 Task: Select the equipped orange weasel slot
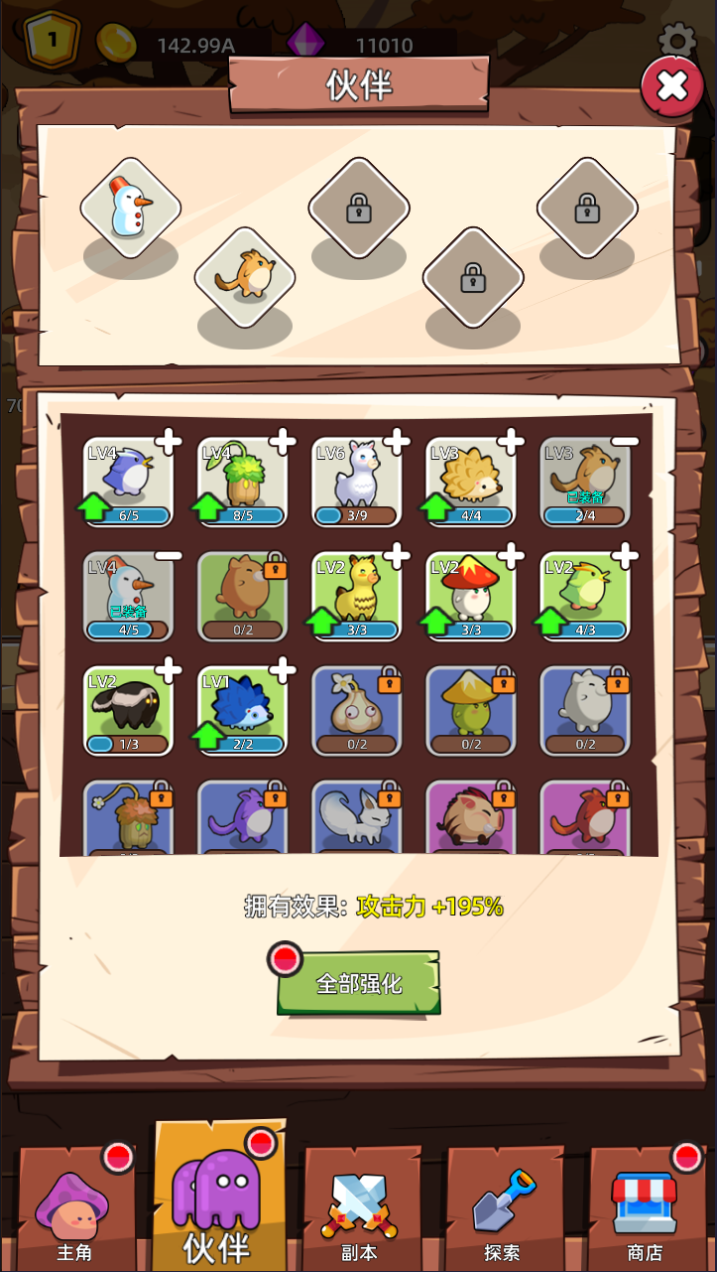(x=245, y=277)
